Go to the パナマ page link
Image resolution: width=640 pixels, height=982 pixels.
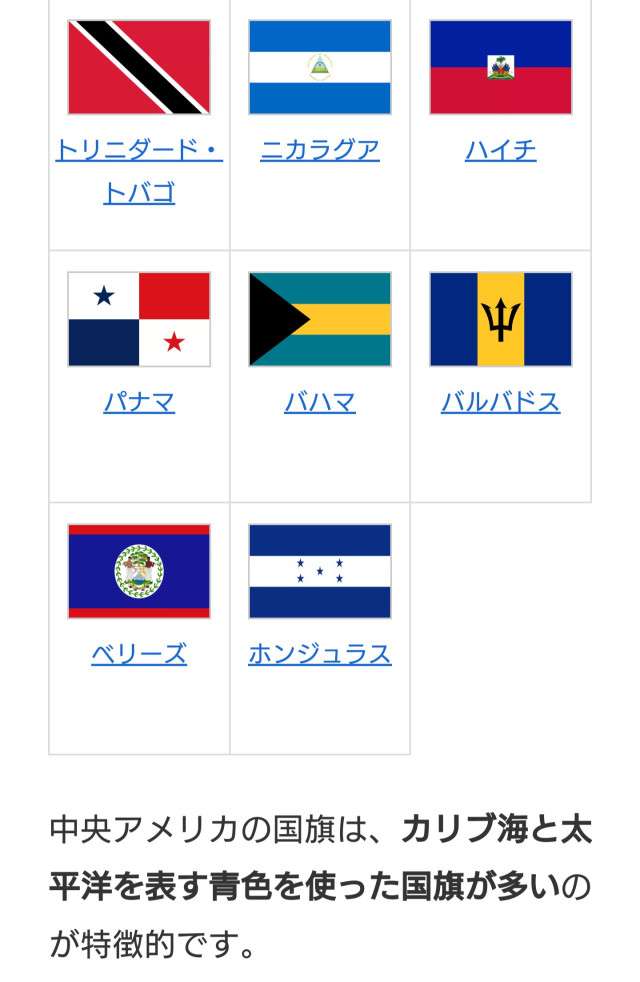pos(139,403)
